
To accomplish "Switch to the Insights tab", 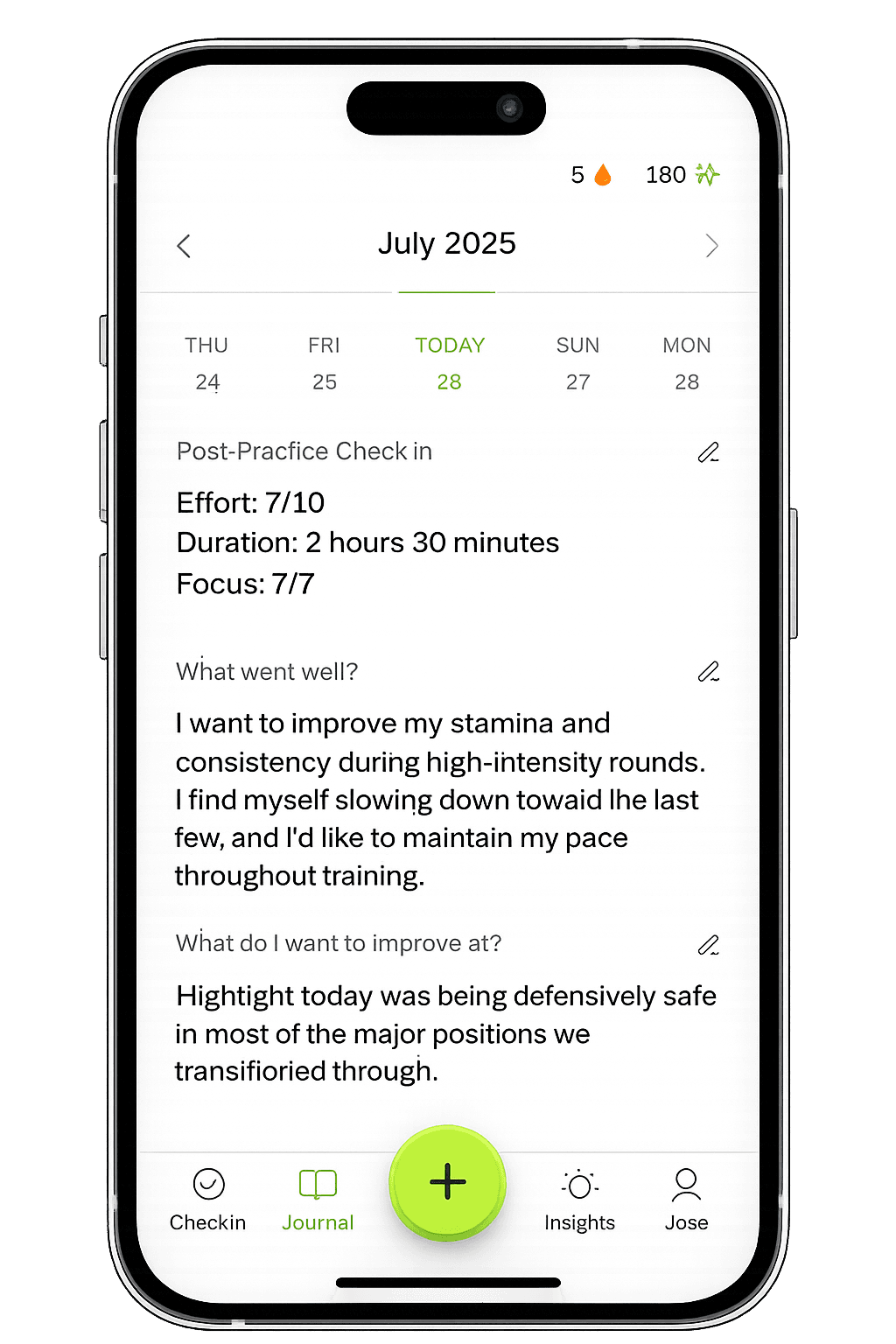I will [x=579, y=1200].
